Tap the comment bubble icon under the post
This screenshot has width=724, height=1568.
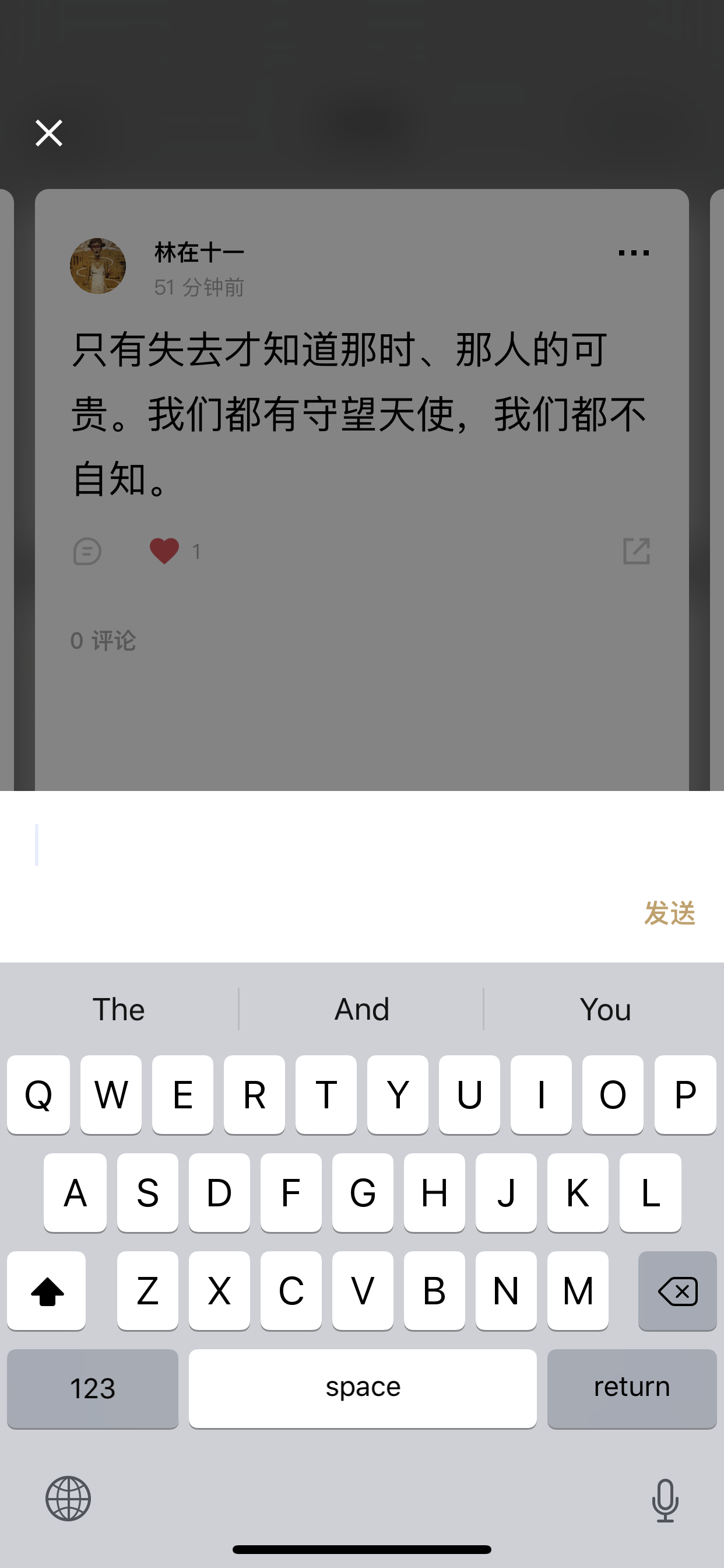point(87,551)
